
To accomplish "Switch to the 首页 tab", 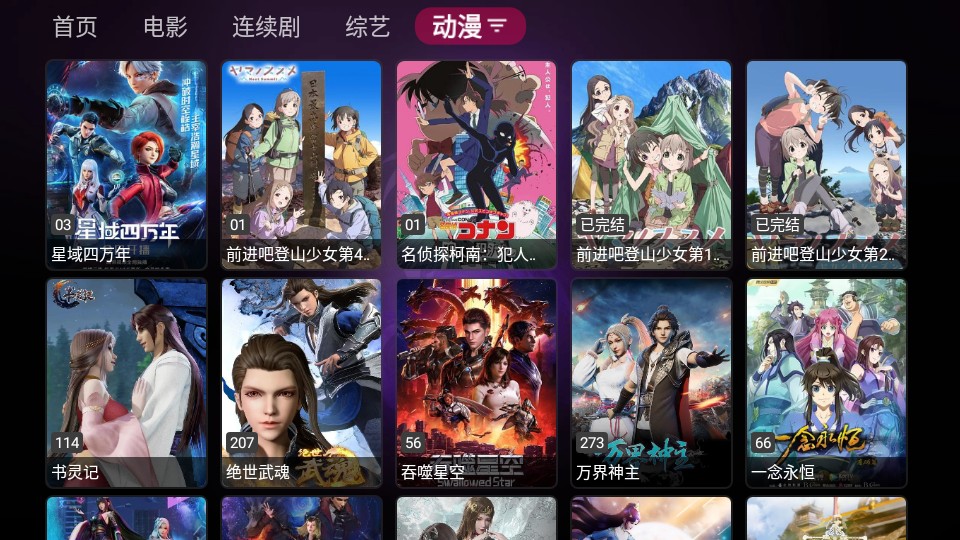I will (x=75, y=27).
